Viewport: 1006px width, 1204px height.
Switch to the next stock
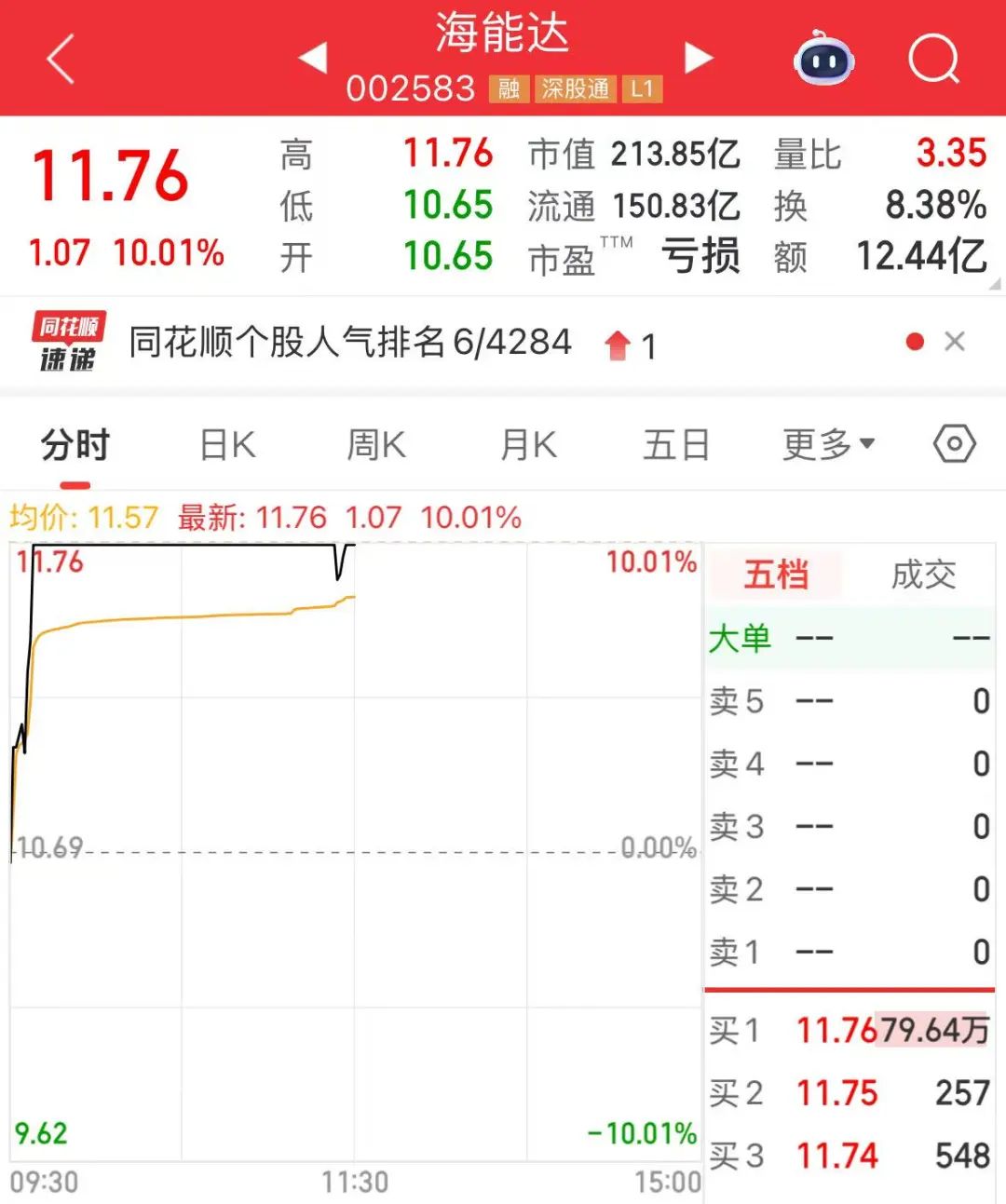[x=698, y=58]
